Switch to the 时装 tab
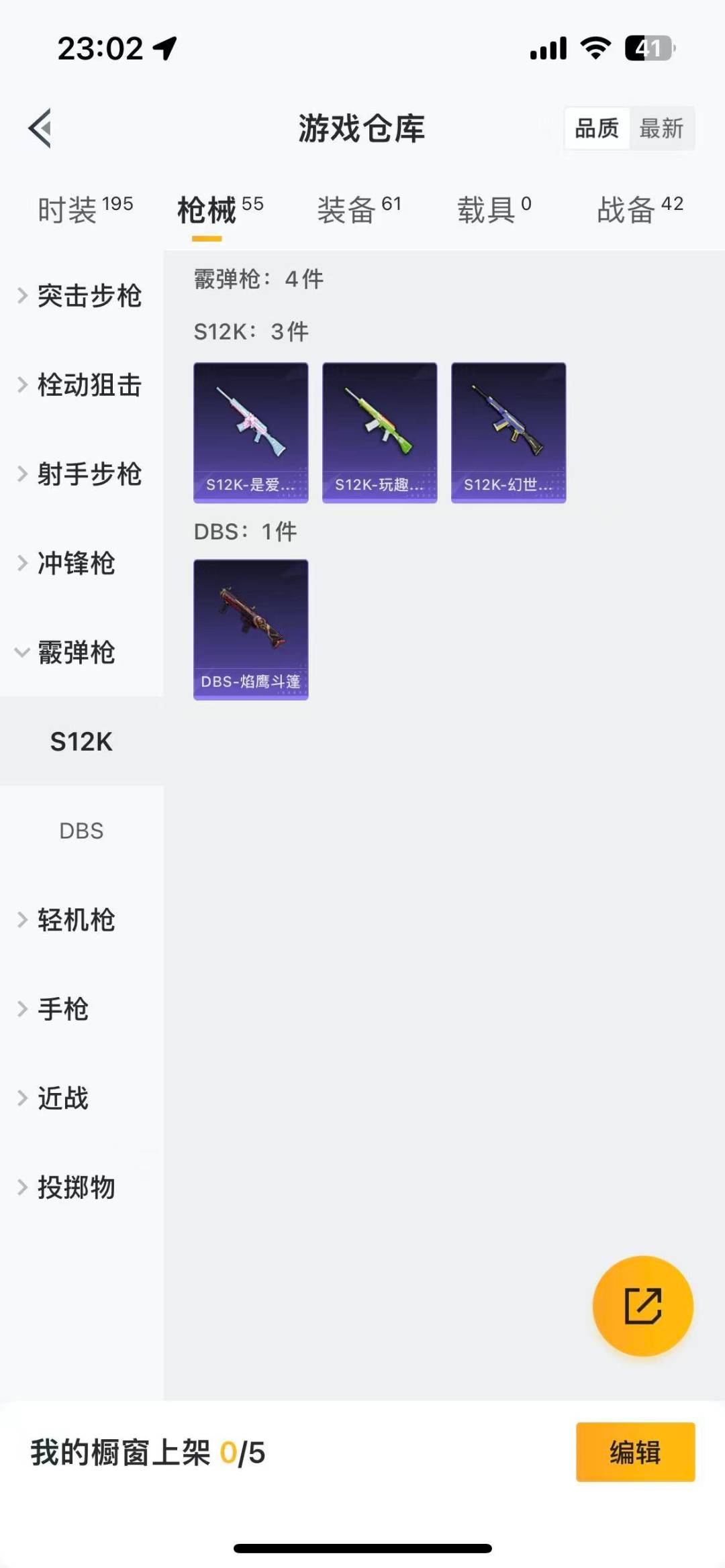Image resolution: width=725 pixels, height=1568 pixels. pyautogui.click(x=85, y=210)
